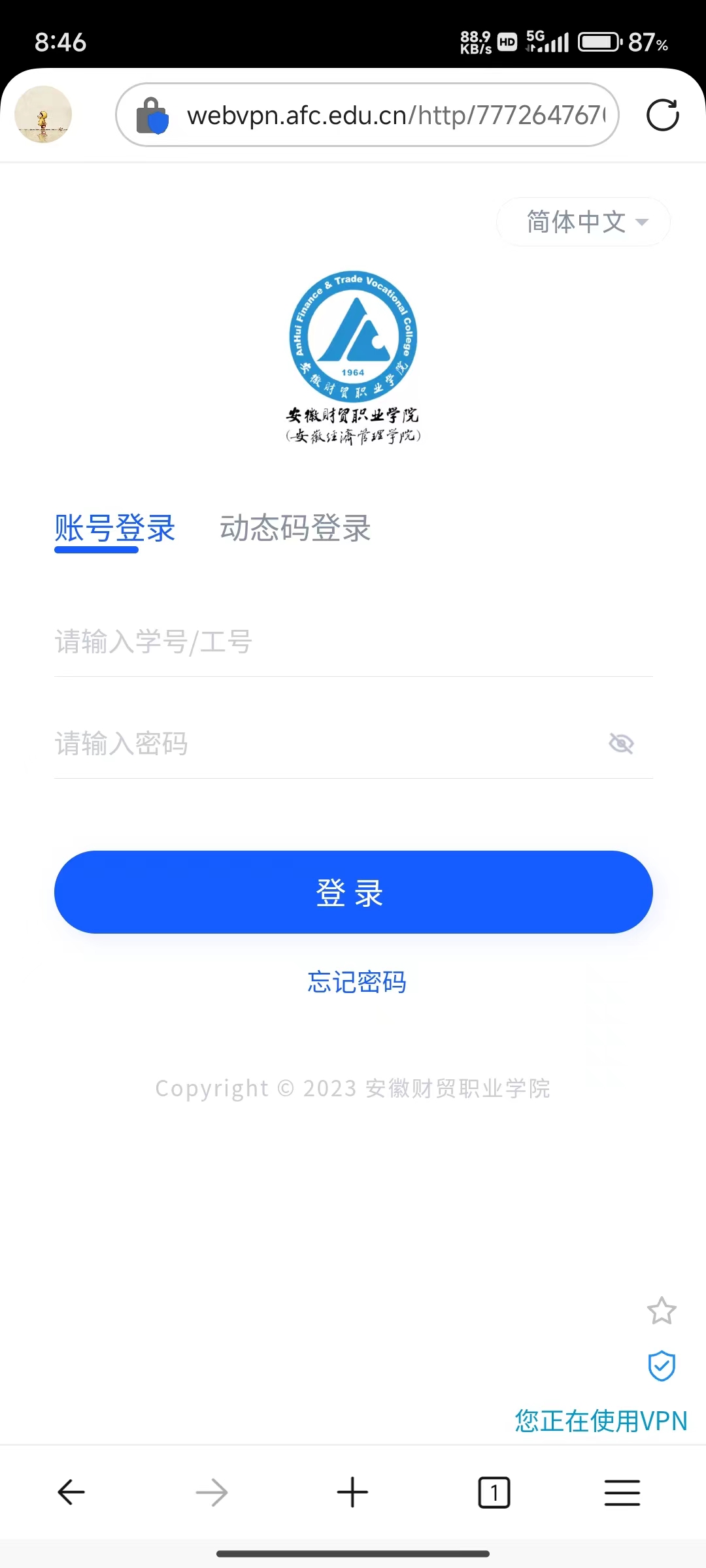Screen dimensions: 706x1568
Task: Reload the page with the refresh icon
Action: pyautogui.click(x=662, y=115)
